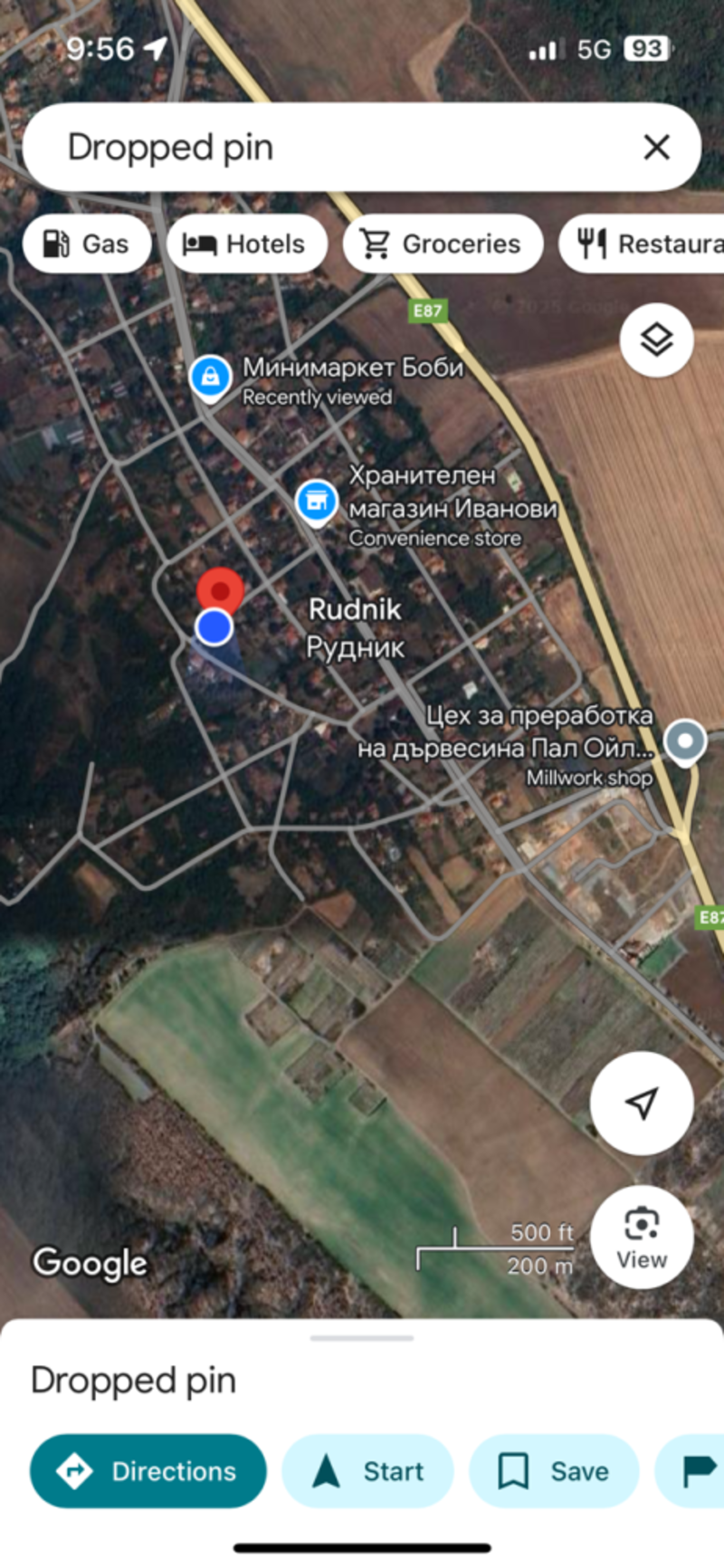
Task: Start navigation to the dropped pin
Action: tap(367, 1471)
